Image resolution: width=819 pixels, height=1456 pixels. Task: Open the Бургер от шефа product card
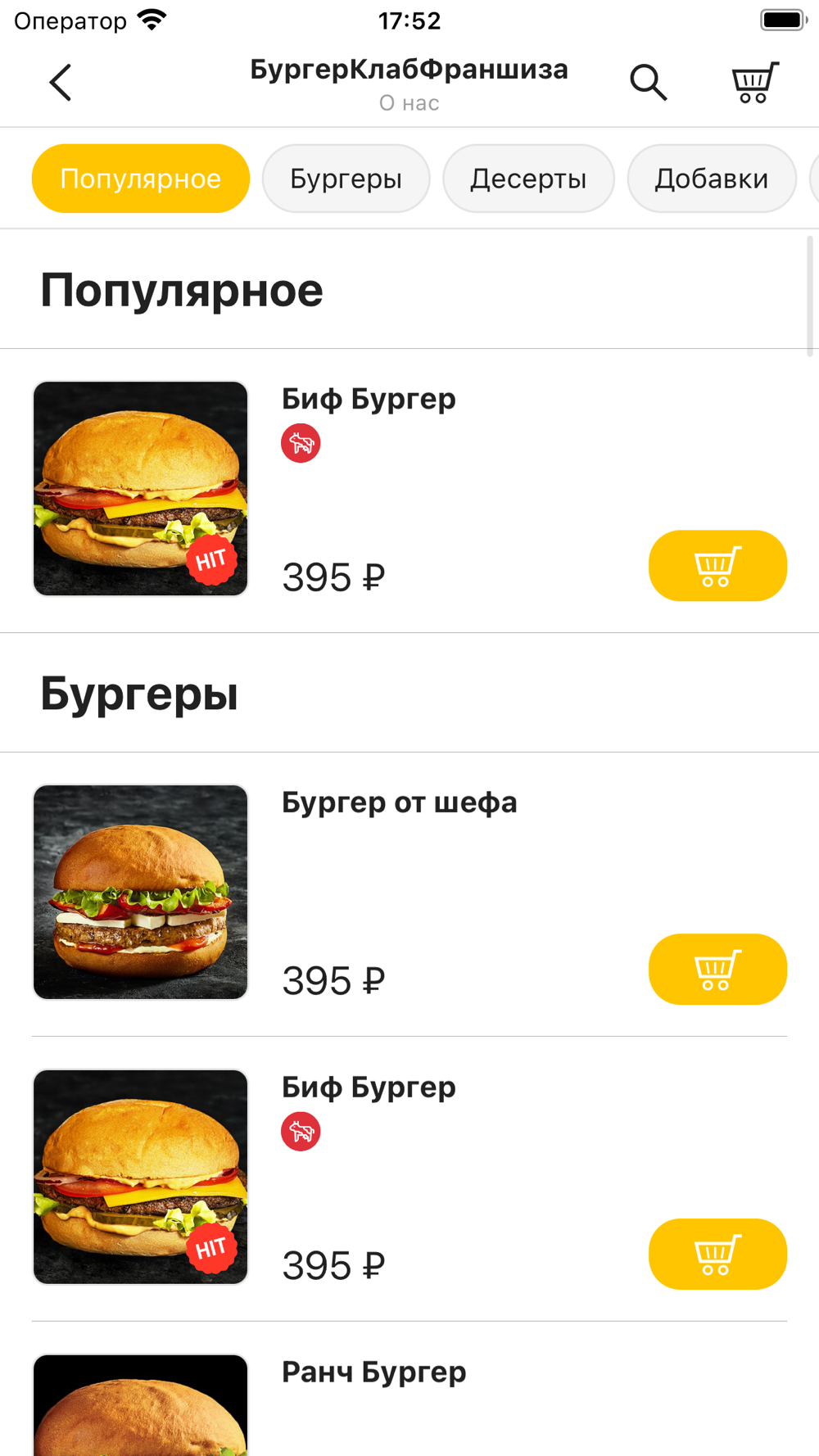(x=399, y=803)
